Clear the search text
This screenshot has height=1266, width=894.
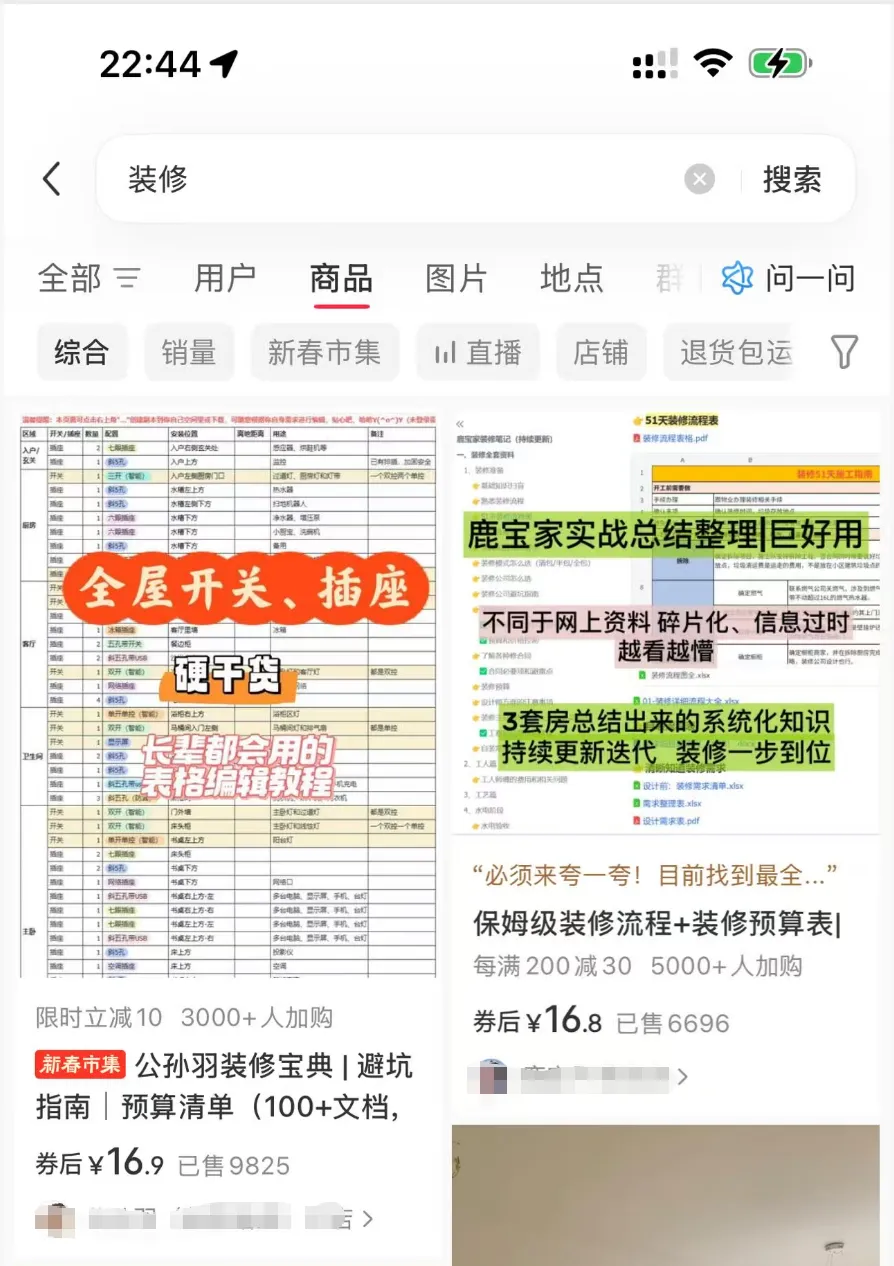point(699,180)
